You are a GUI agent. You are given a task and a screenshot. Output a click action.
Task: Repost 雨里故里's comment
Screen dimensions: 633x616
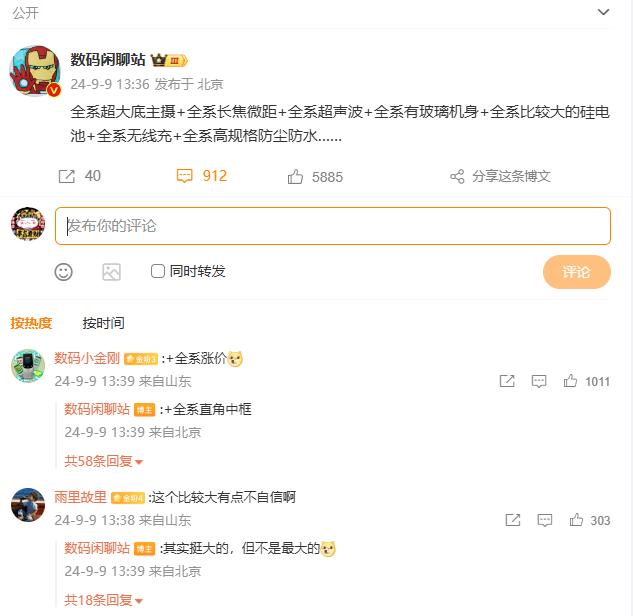tap(513, 520)
